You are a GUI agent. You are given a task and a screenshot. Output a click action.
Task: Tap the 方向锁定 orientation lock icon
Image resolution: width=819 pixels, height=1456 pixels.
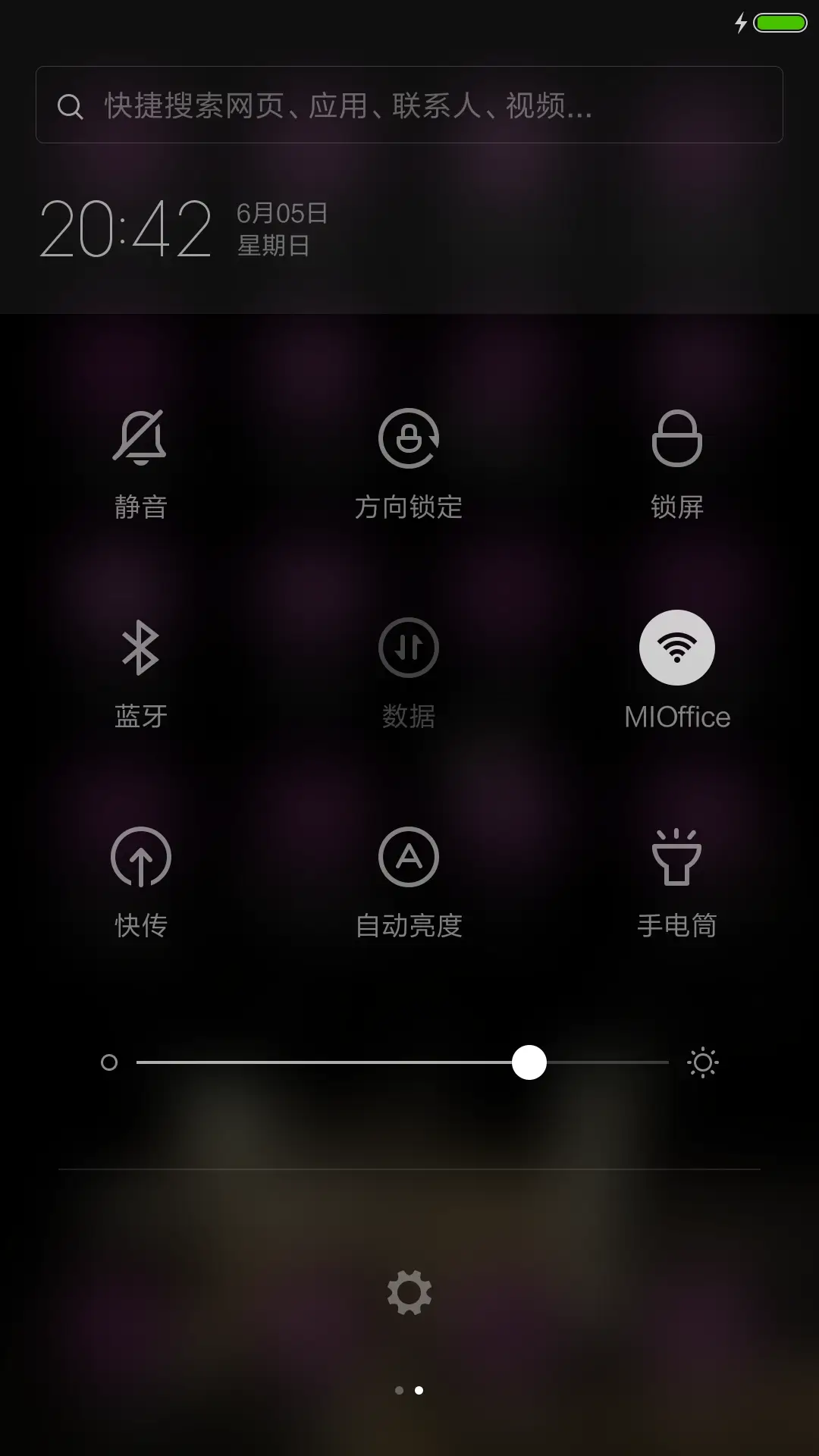409,440
